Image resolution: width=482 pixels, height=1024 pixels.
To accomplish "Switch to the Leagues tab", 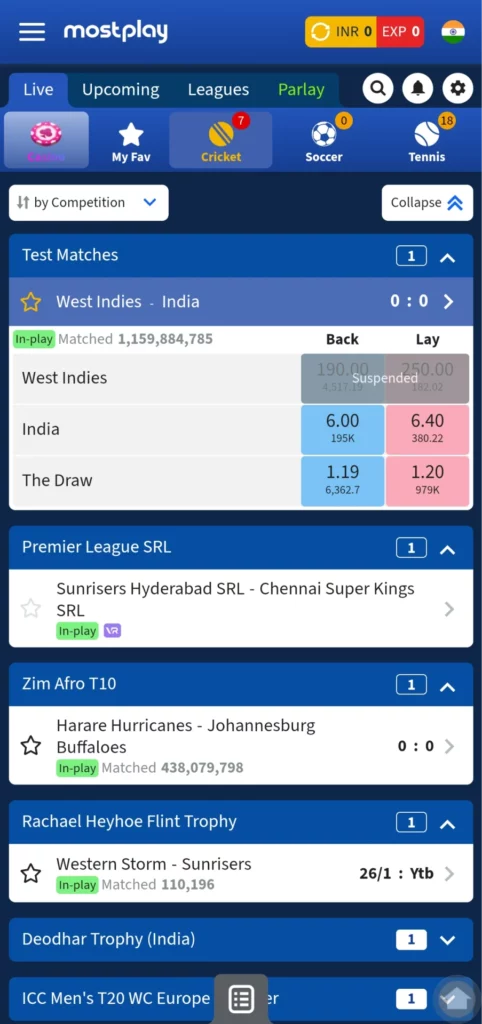I will click(x=218, y=89).
